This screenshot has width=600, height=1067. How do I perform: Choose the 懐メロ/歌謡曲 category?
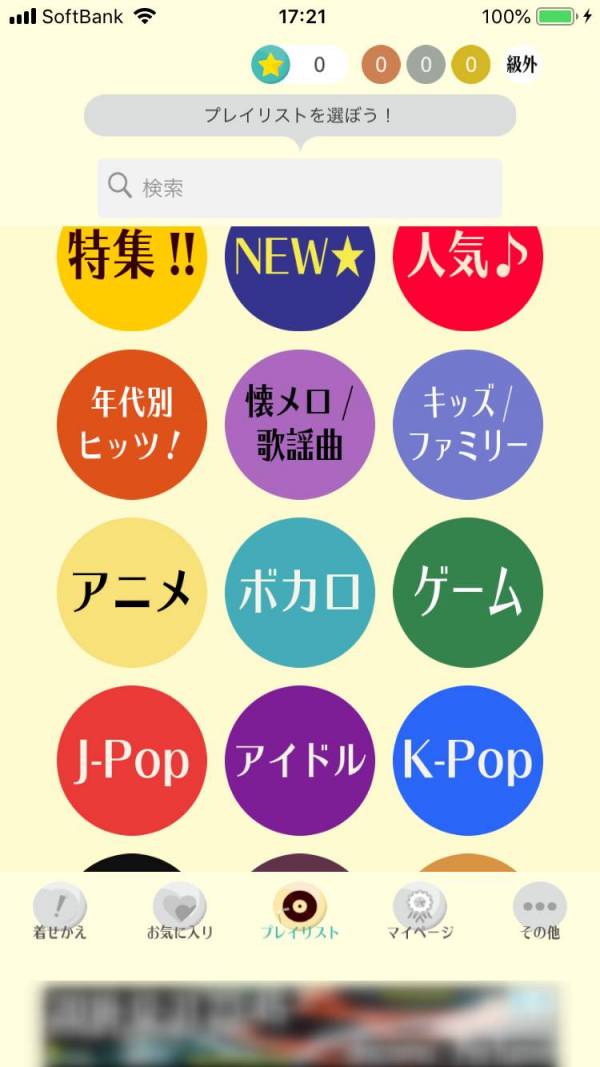point(300,424)
